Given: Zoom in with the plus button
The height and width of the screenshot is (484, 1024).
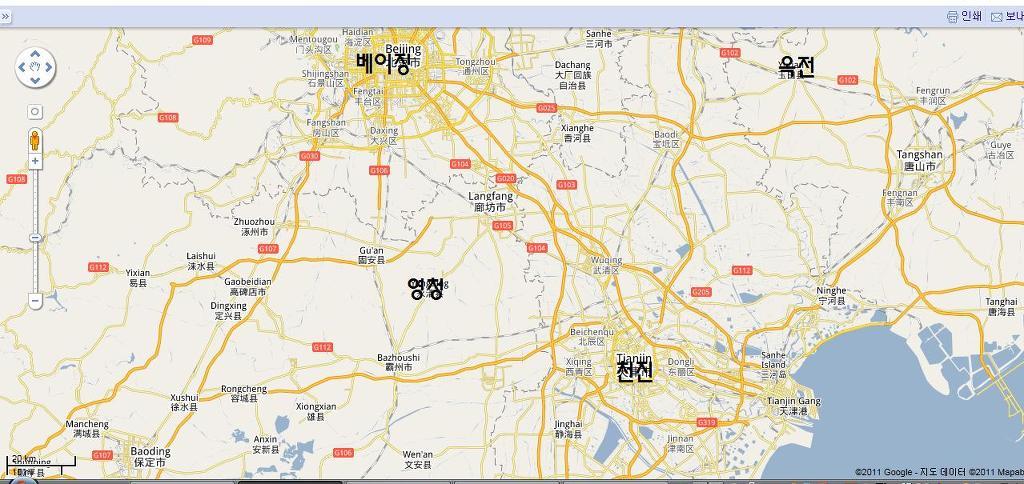Looking at the screenshot, I should click(x=35, y=161).
